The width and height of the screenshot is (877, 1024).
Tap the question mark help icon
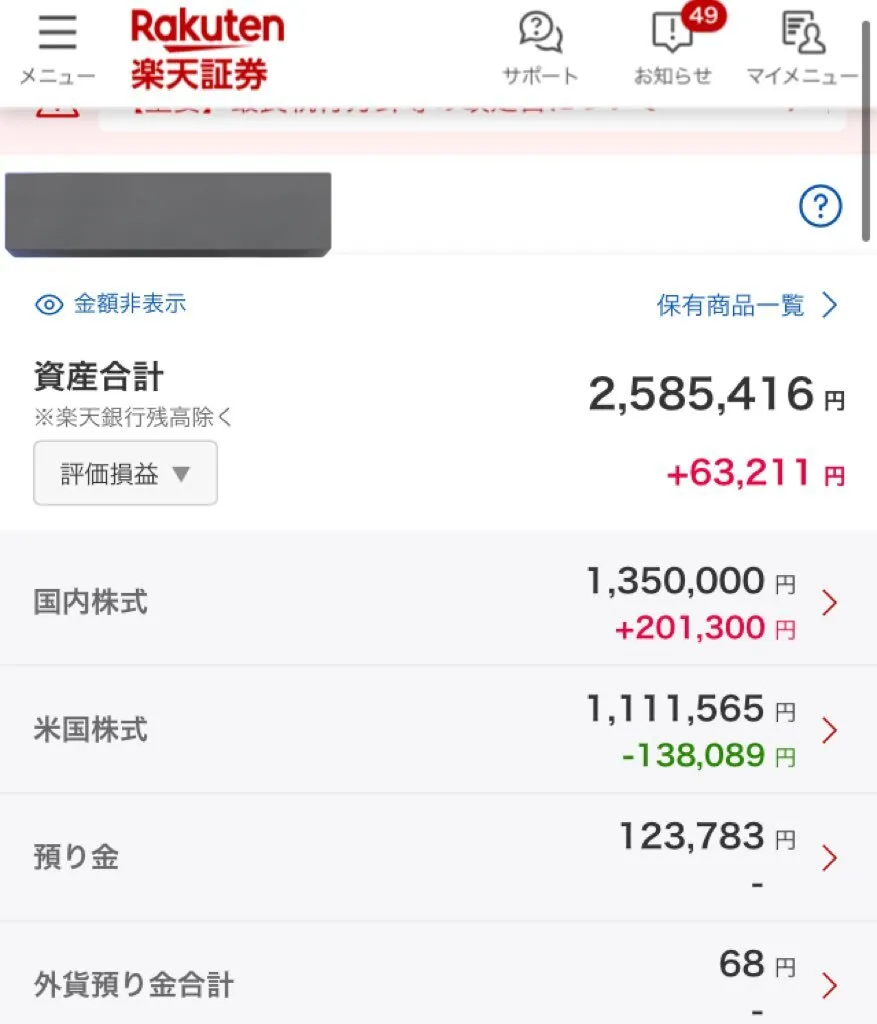(820, 207)
